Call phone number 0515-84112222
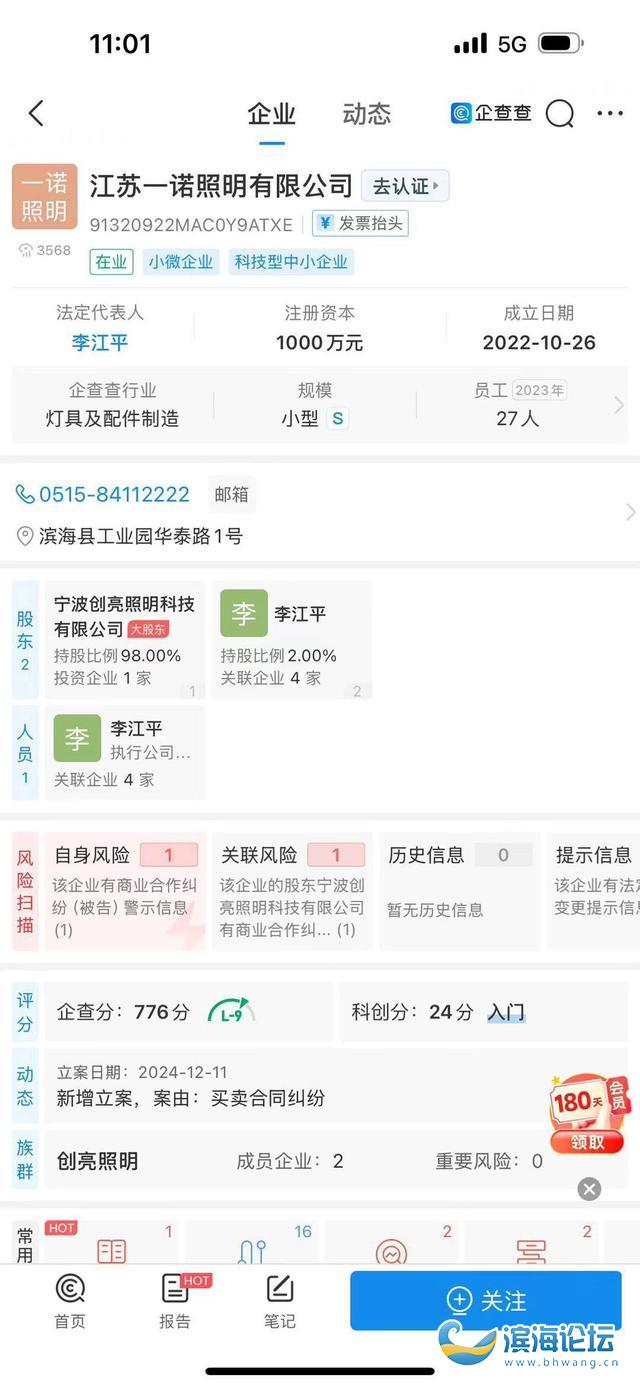Screen dimensions: 640x1387 click(103, 494)
